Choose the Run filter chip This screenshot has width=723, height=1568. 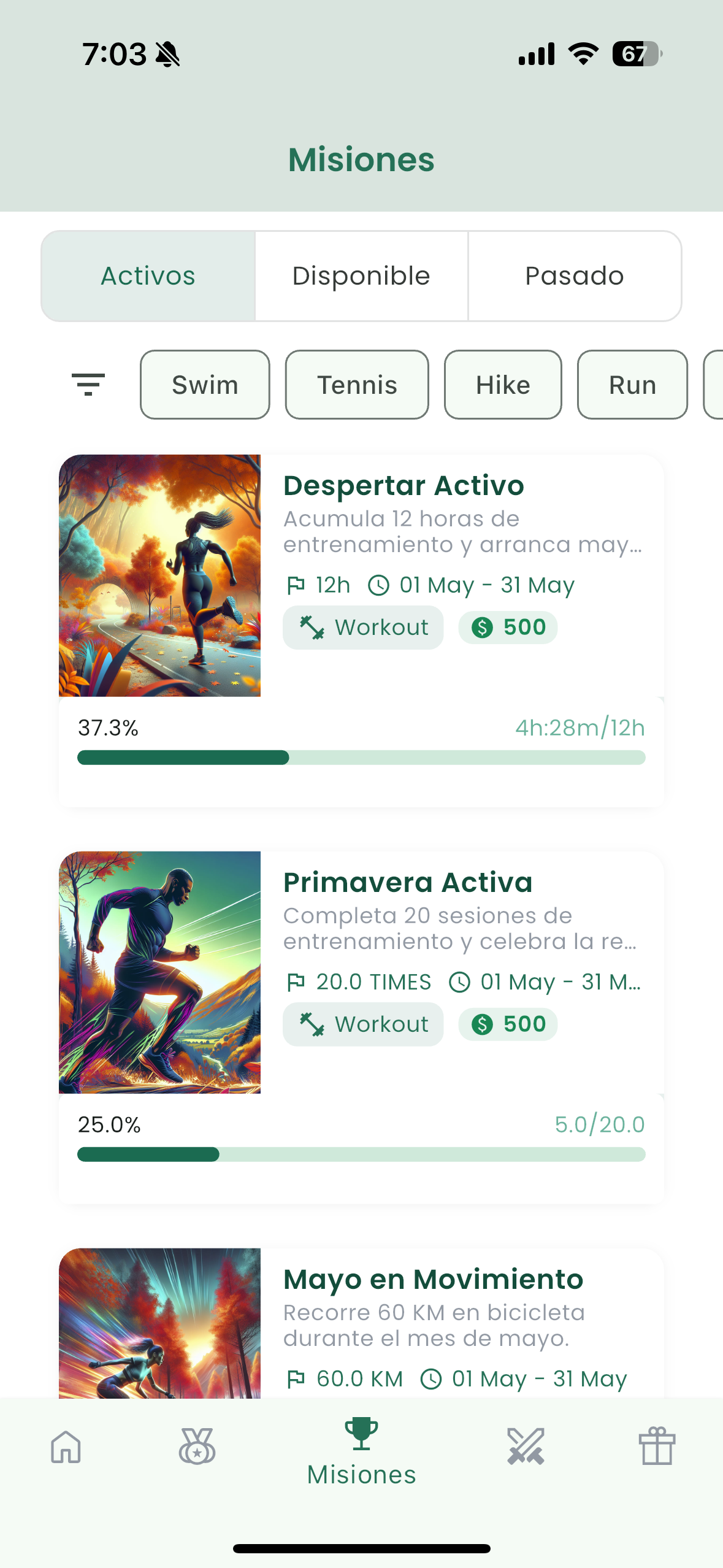point(632,385)
